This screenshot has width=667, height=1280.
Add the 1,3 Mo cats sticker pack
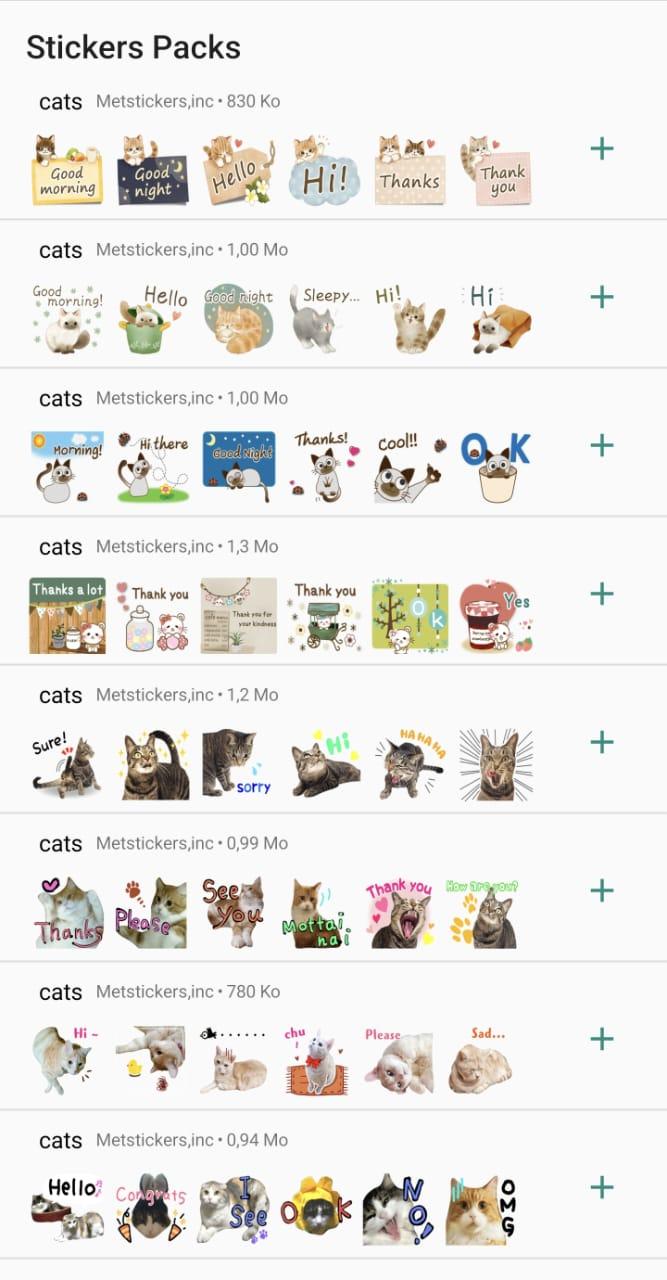pos(601,594)
